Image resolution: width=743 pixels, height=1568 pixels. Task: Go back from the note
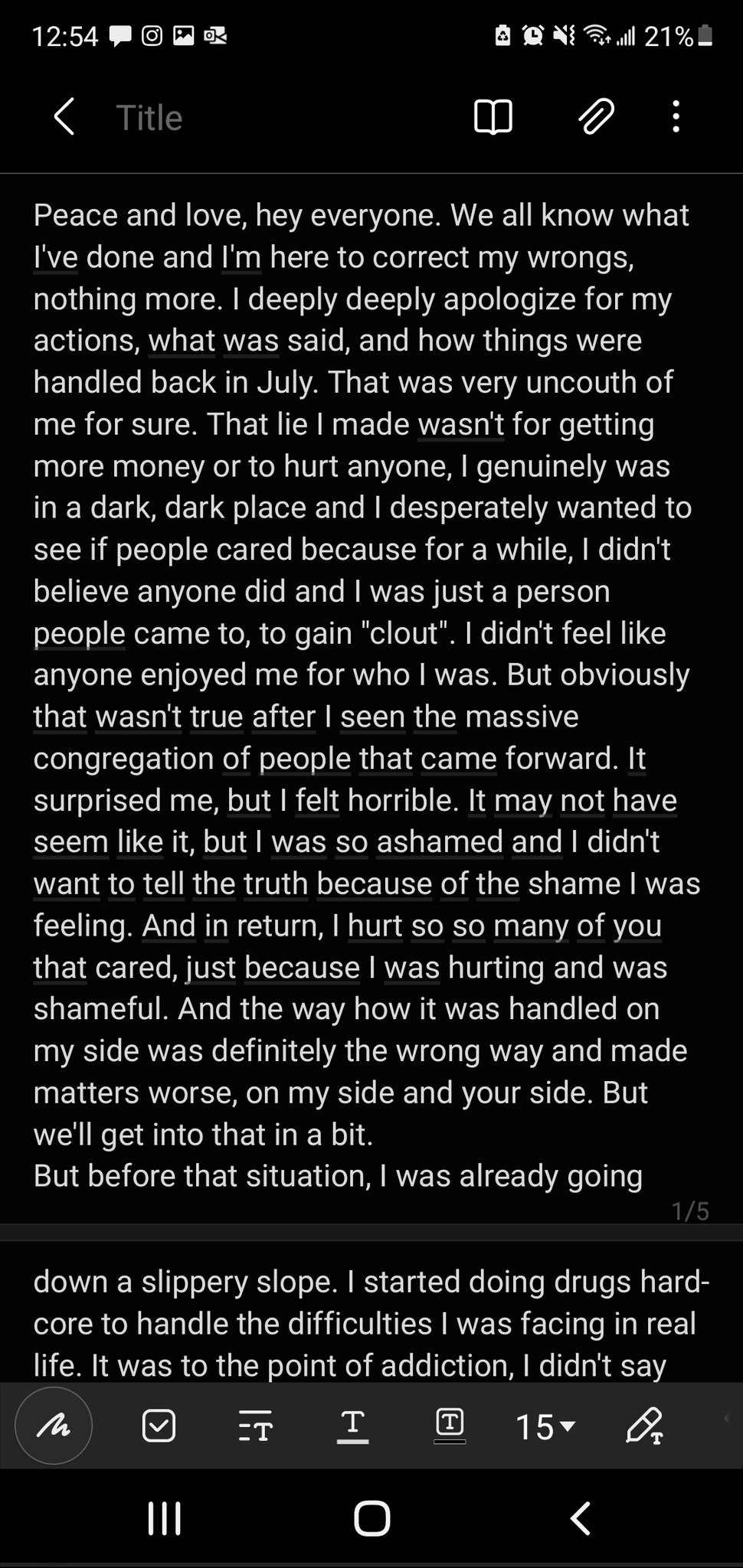pyautogui.click(x=64, y=117)
